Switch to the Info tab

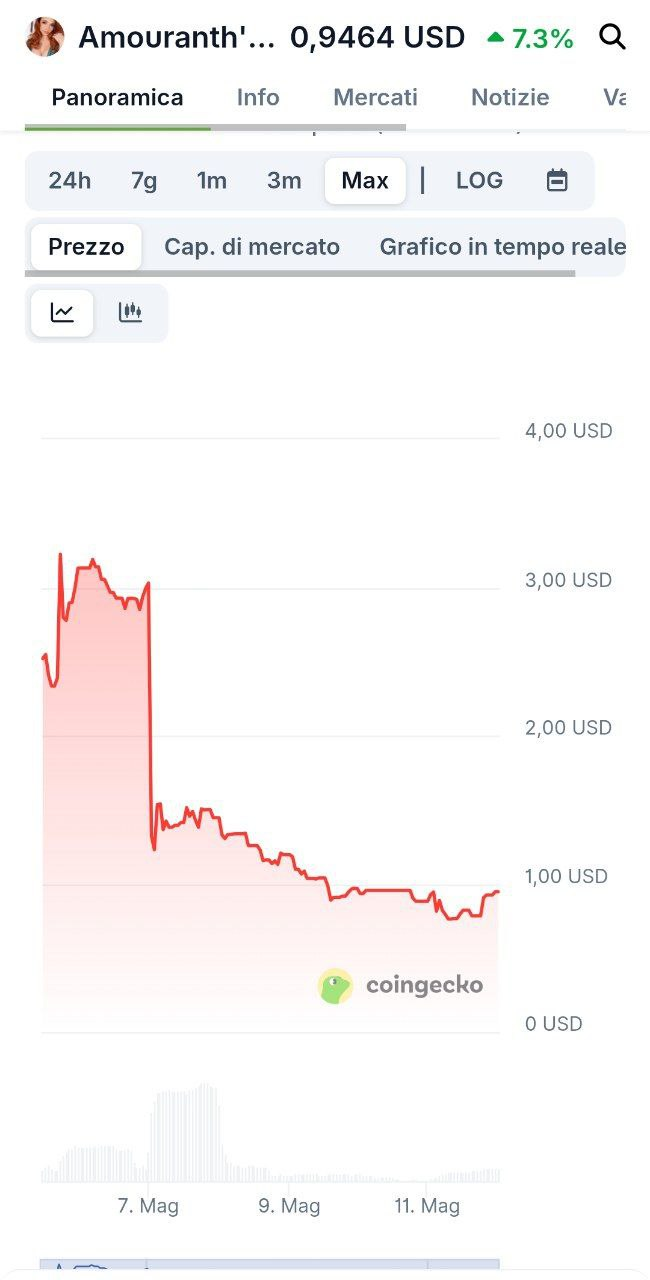258,97
